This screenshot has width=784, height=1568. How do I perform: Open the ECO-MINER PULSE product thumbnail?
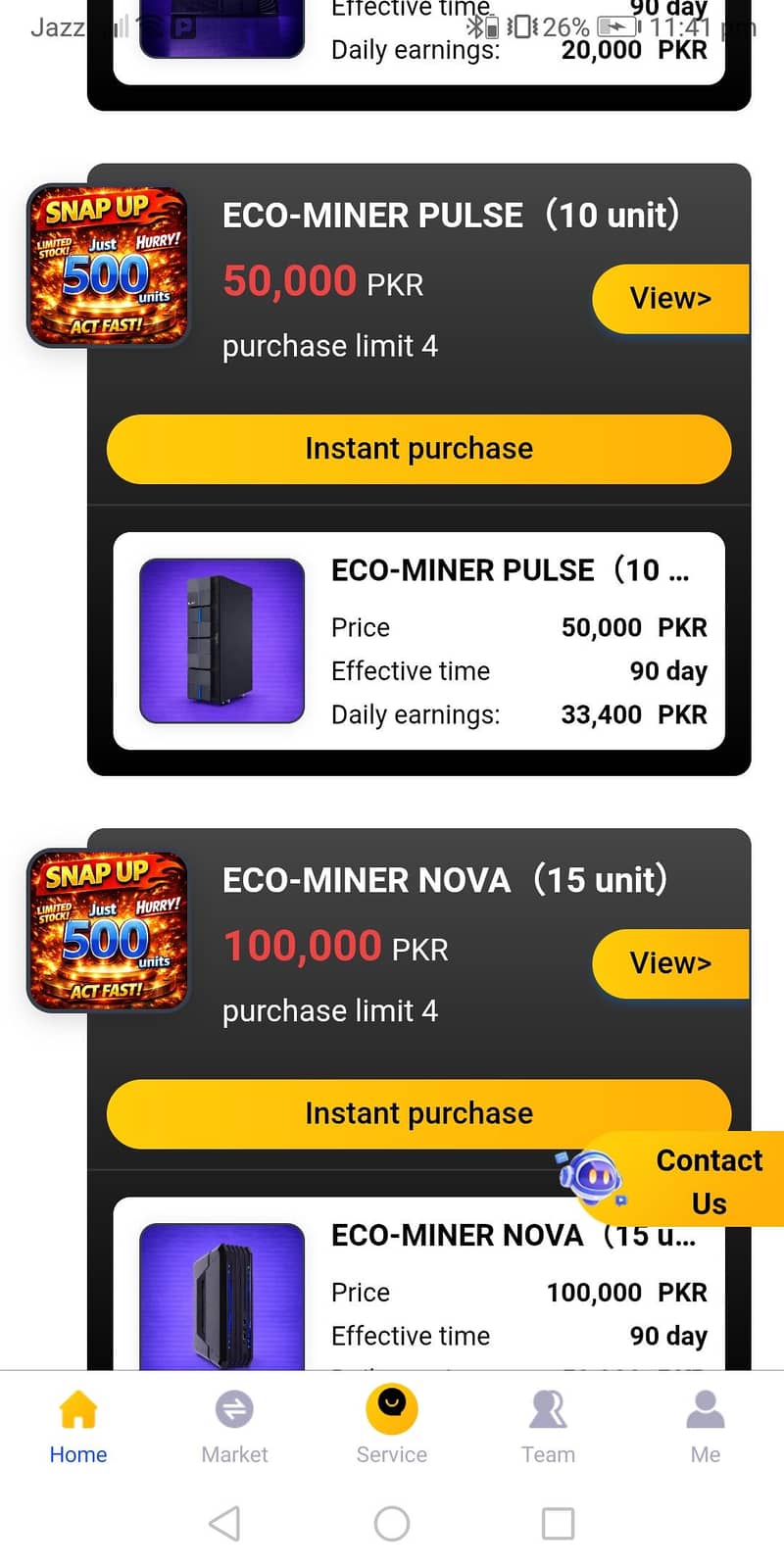[x=220, y=639]
